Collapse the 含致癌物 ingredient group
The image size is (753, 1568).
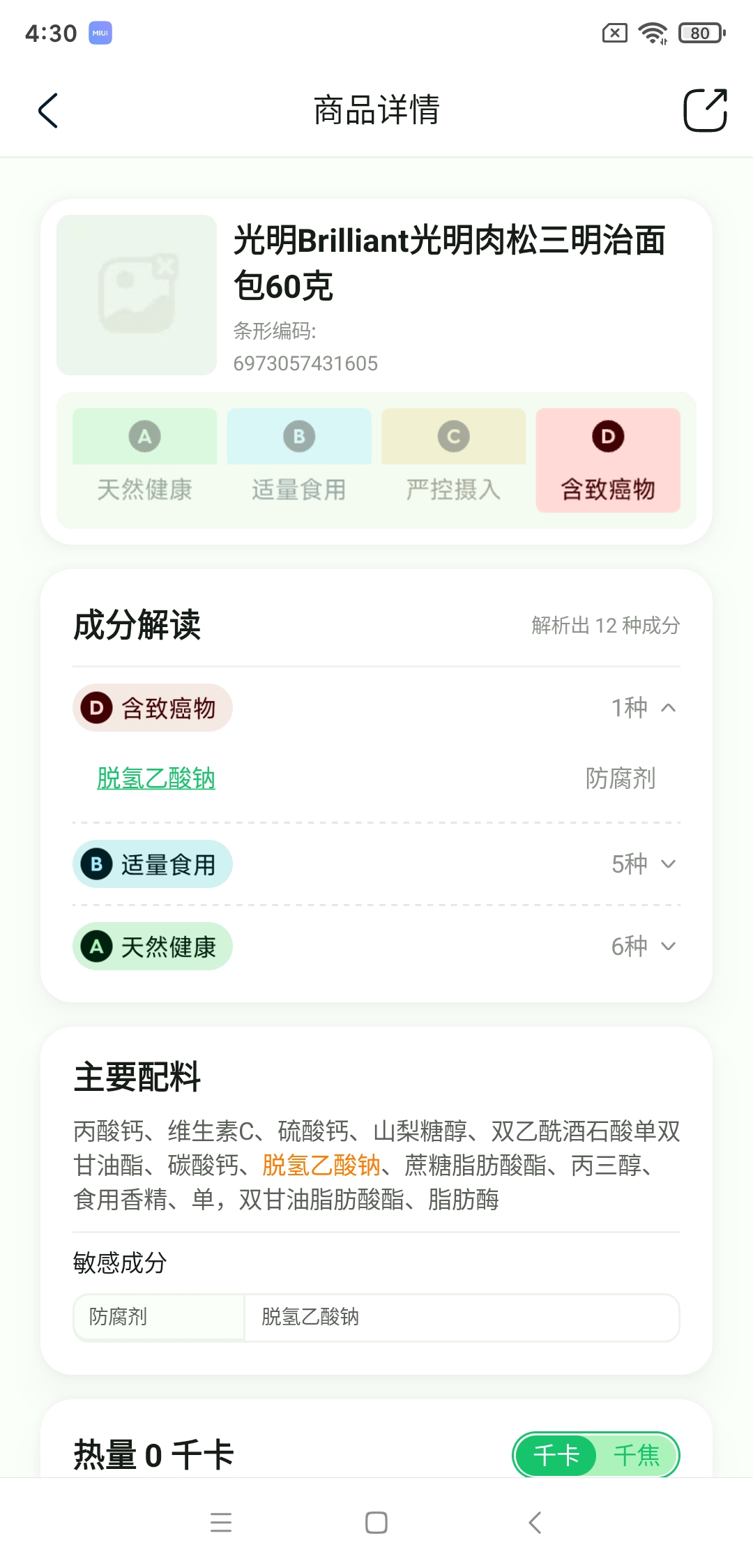(x=667, y=708)
